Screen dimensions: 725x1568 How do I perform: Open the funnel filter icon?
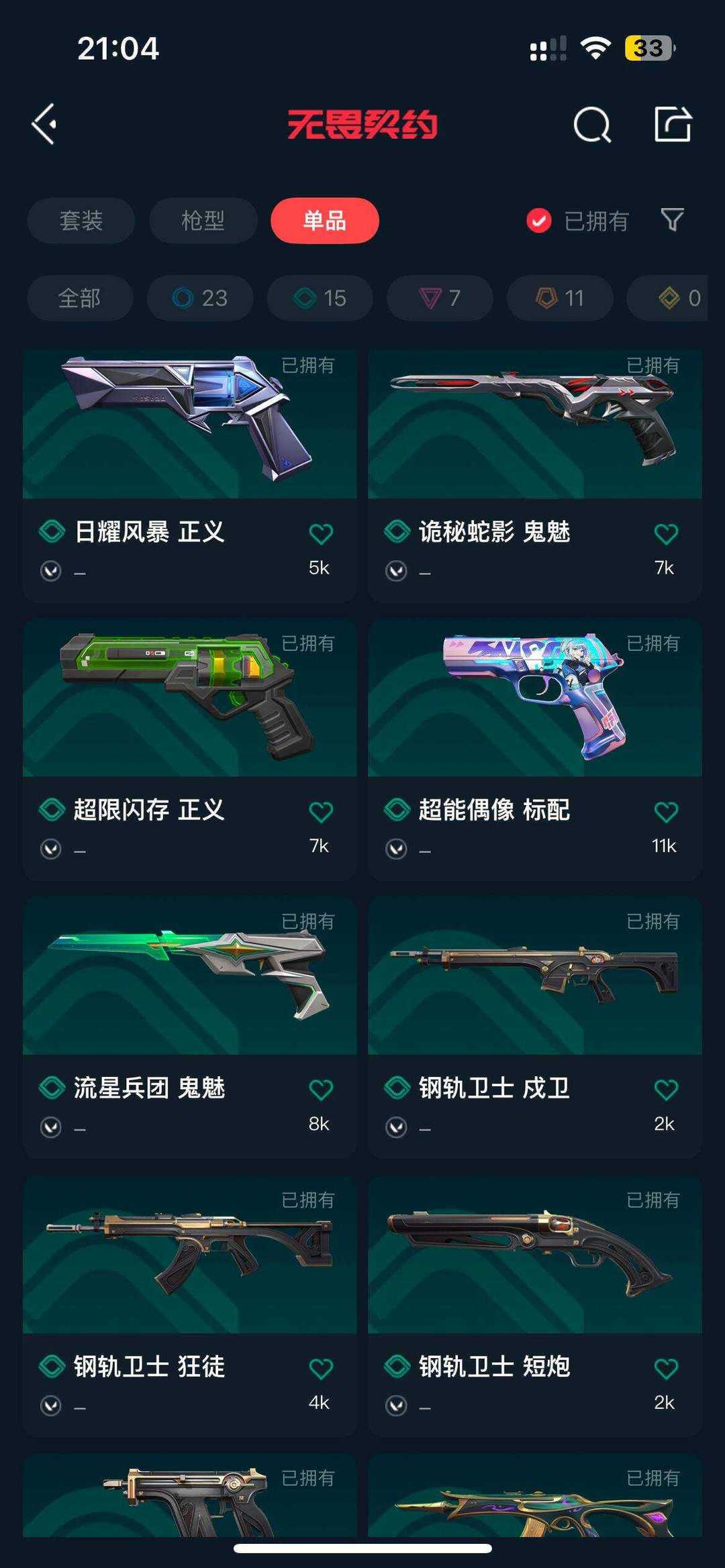[x=672, y=220]
